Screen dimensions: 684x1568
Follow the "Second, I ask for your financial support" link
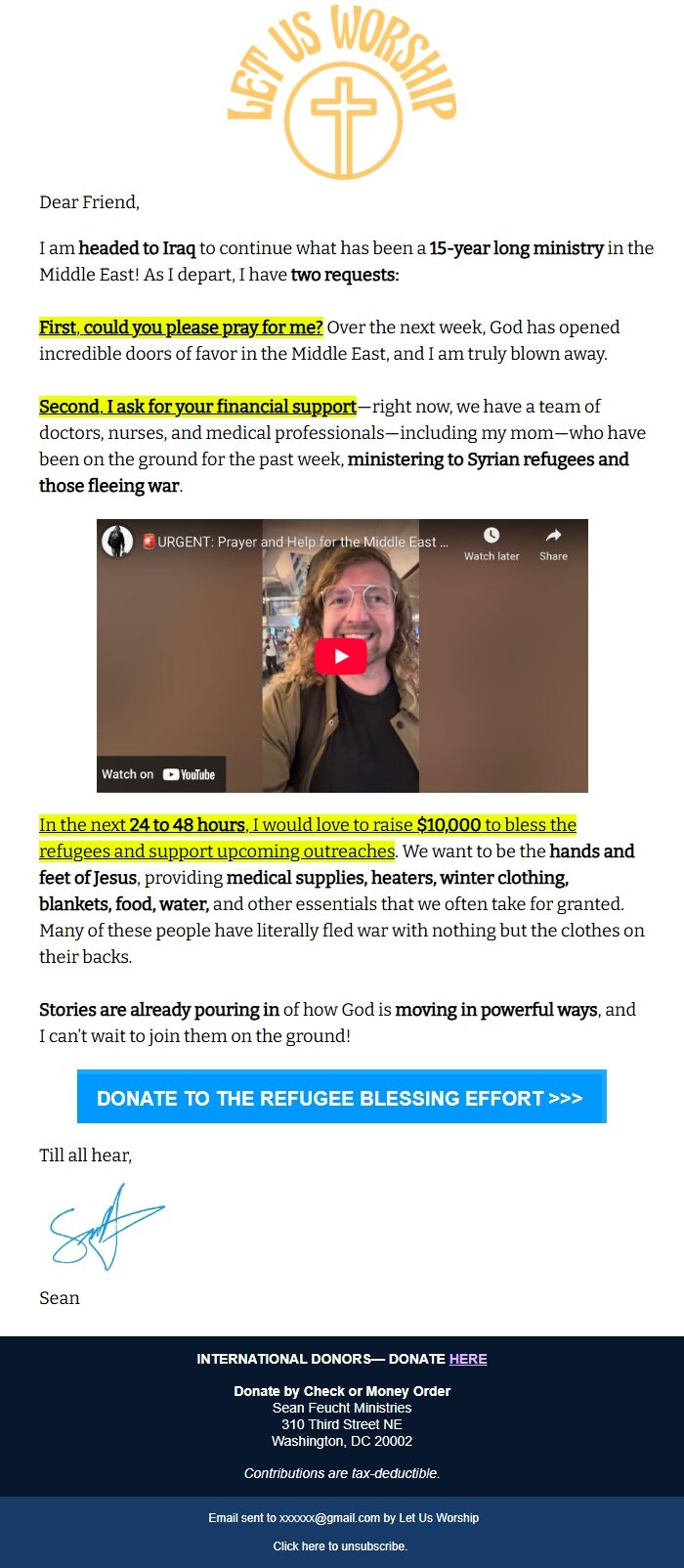pyautogui.click(x=197, y=407)
